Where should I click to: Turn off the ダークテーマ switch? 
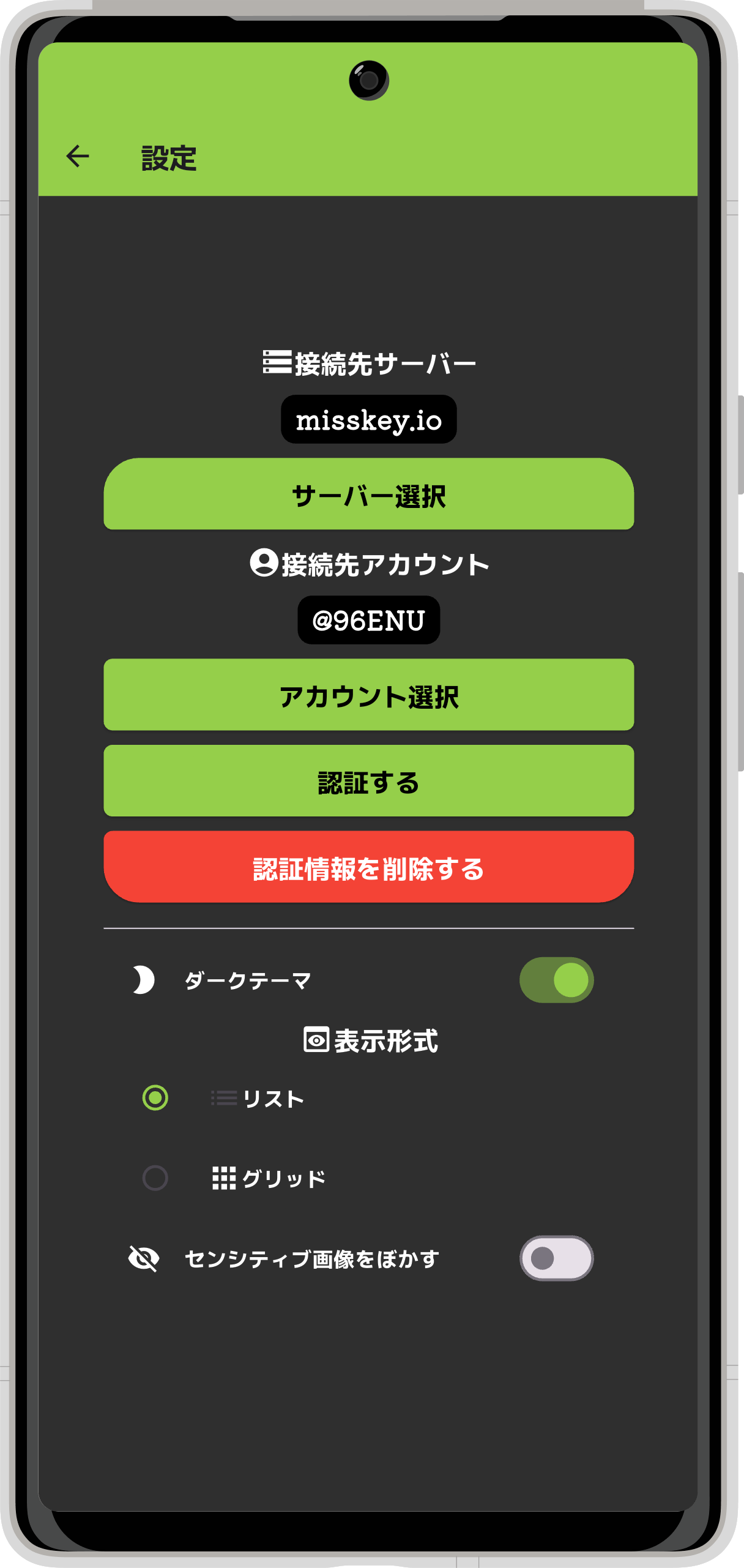tap(556, 980)
